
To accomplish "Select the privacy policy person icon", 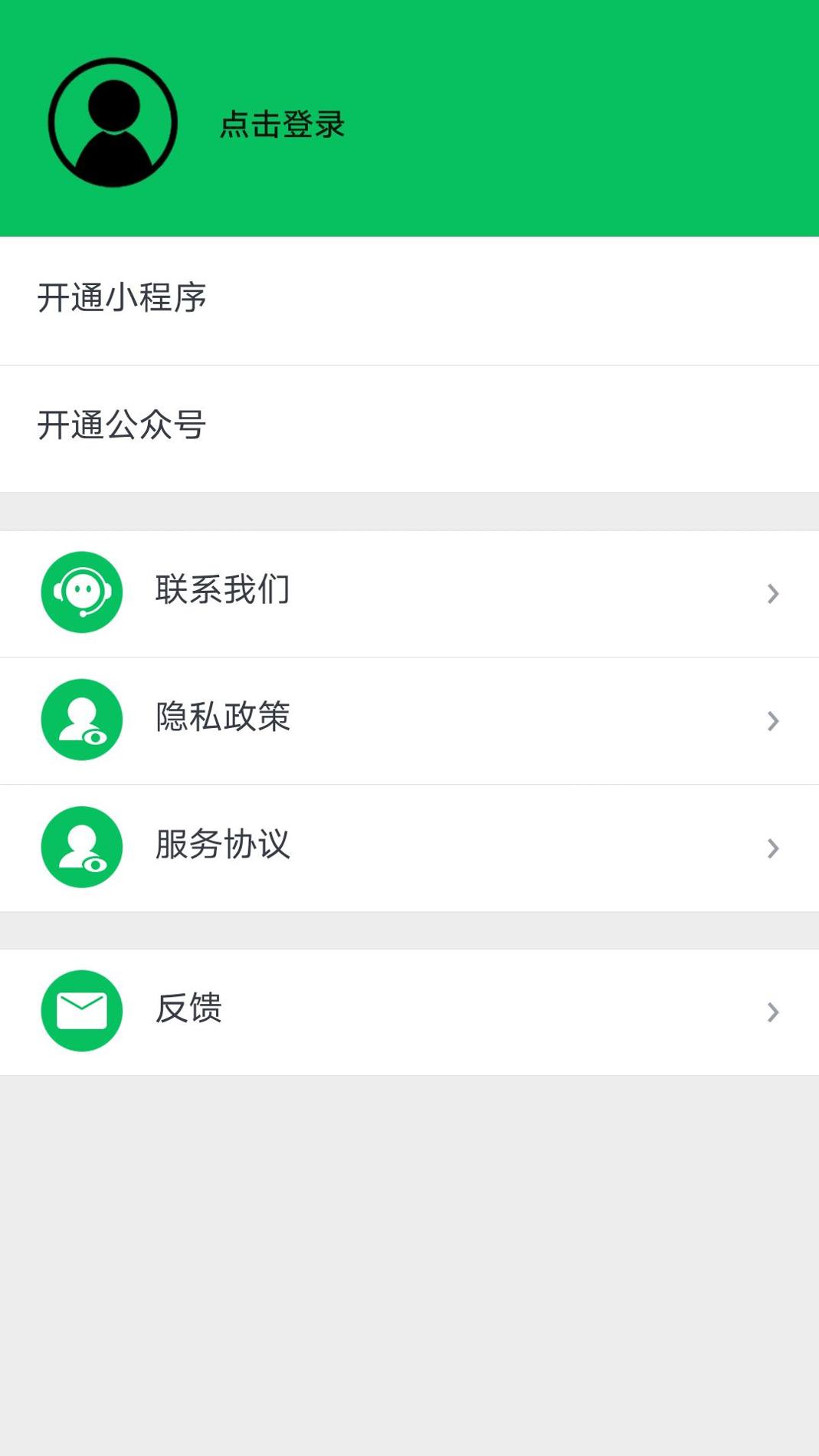I will (81, 720).
